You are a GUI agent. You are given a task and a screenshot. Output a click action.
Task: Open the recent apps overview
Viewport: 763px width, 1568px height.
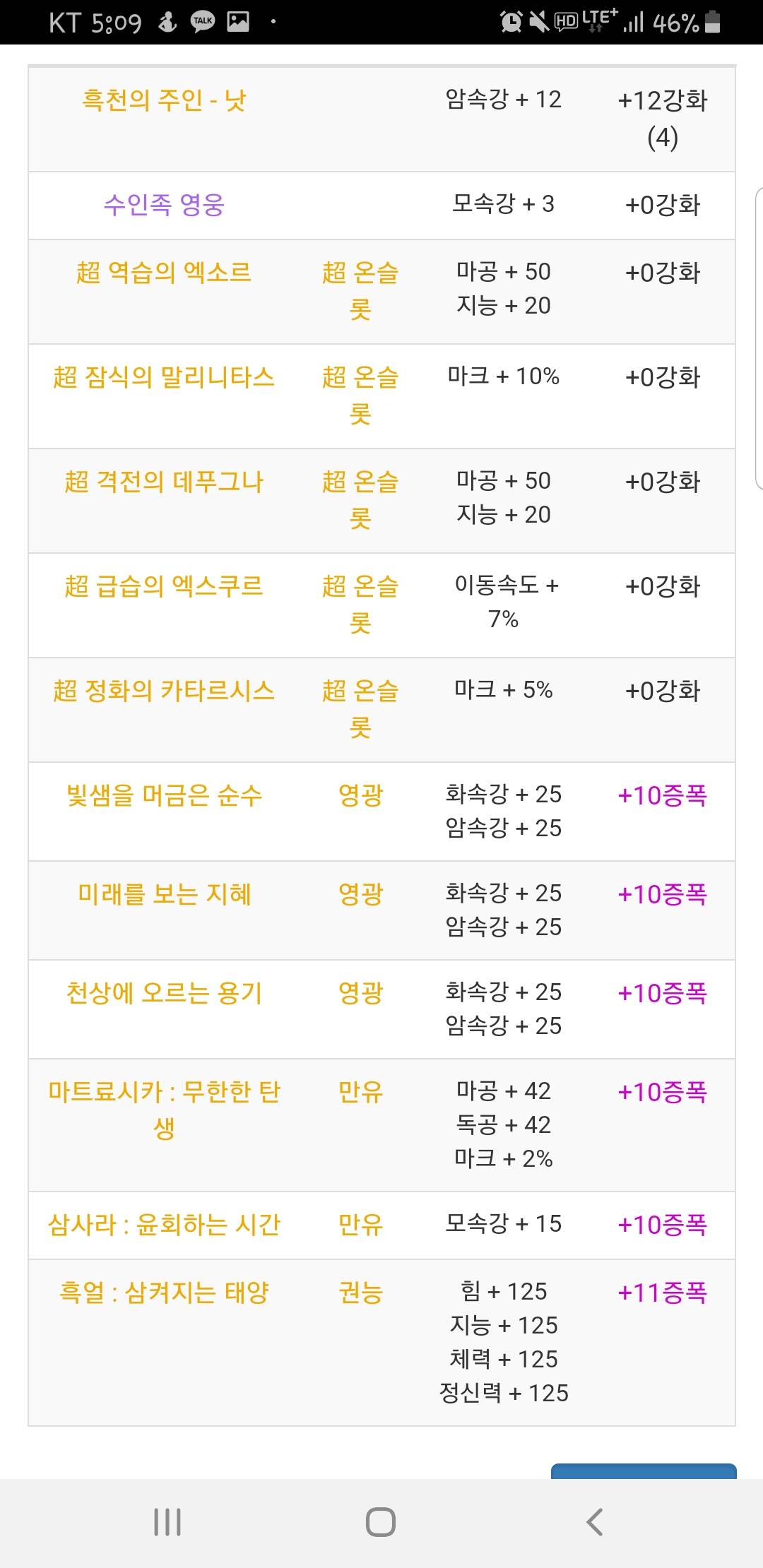[x=167, y=1521]
